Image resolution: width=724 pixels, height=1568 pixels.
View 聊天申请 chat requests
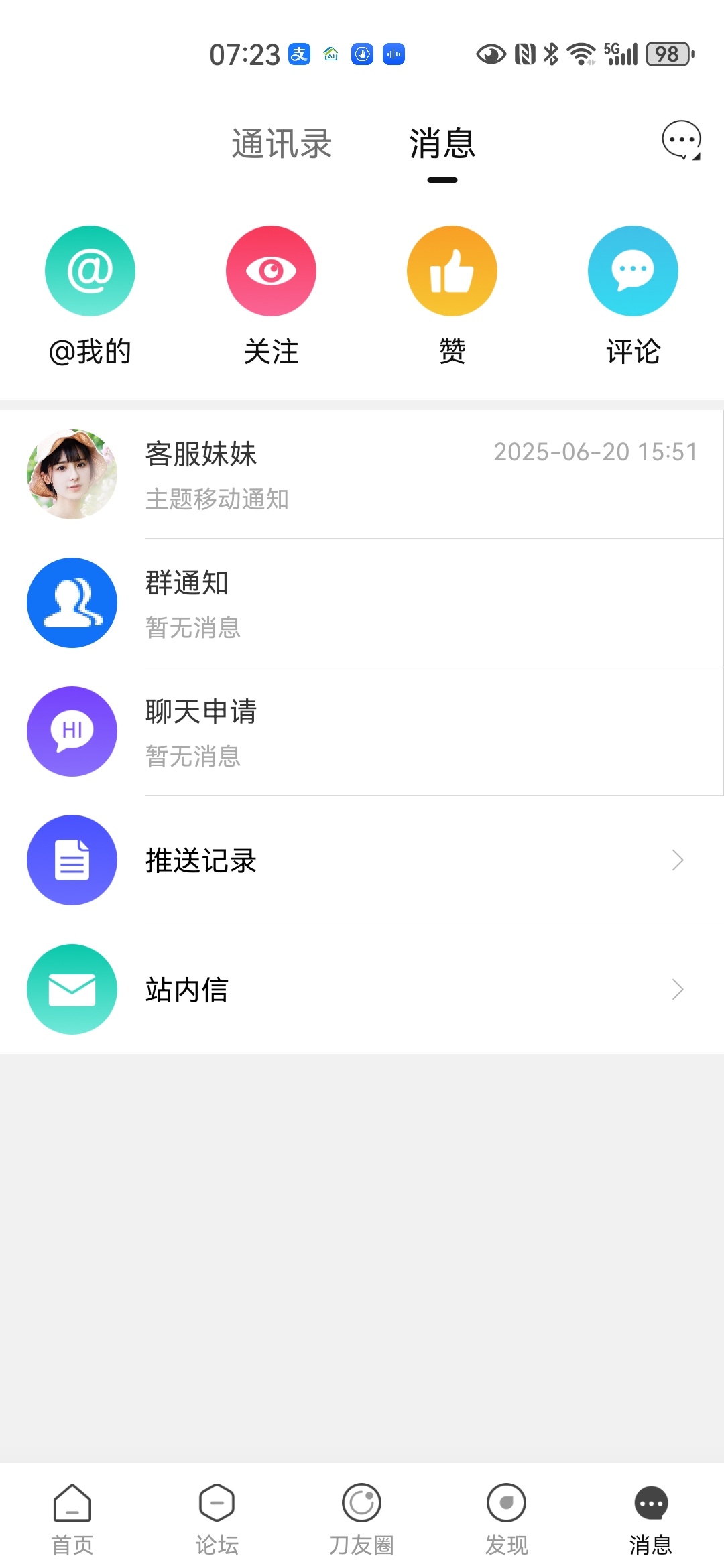pos(362,732)
